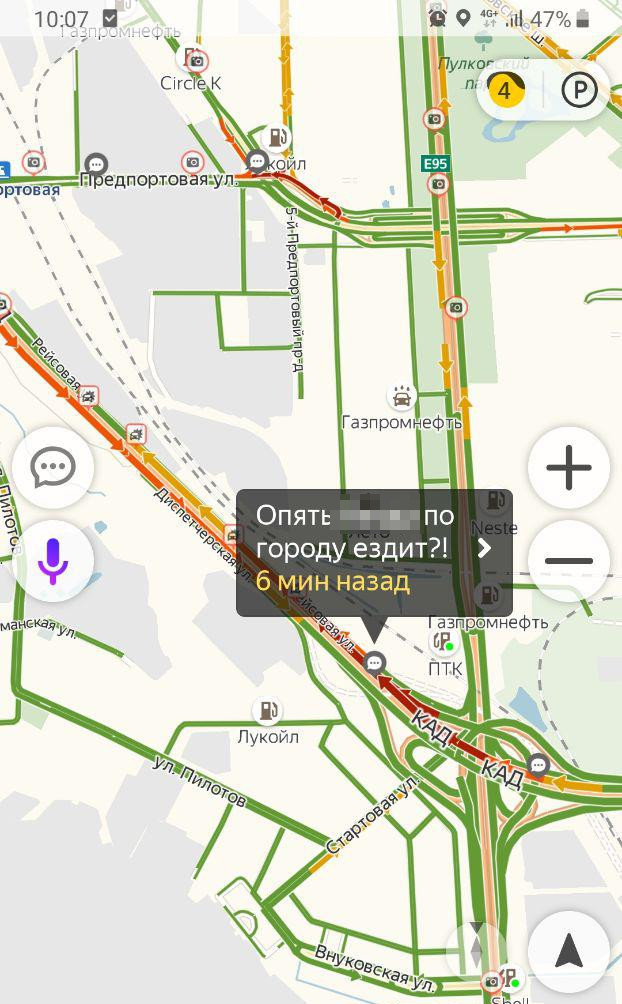Center map on my location arrow
Viewport: 622px width, 1004px height.
569,951
